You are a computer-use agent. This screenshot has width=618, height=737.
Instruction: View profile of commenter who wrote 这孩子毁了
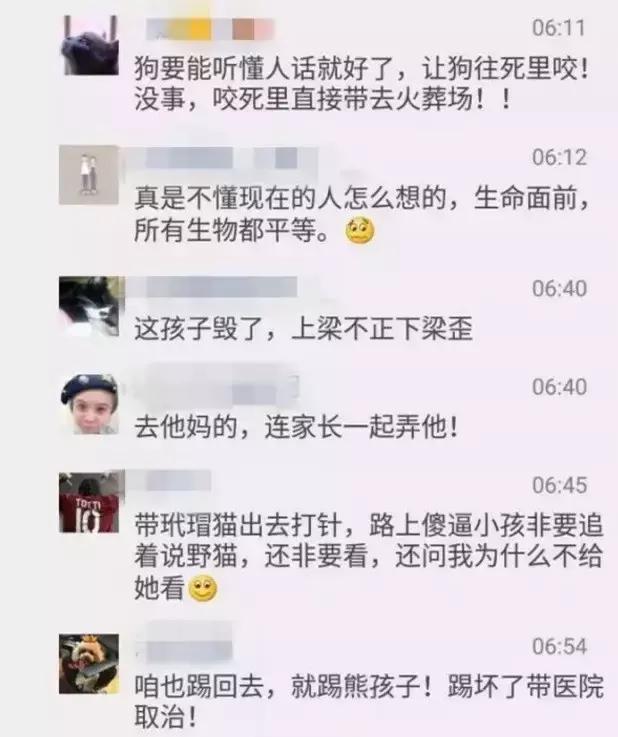88,305
